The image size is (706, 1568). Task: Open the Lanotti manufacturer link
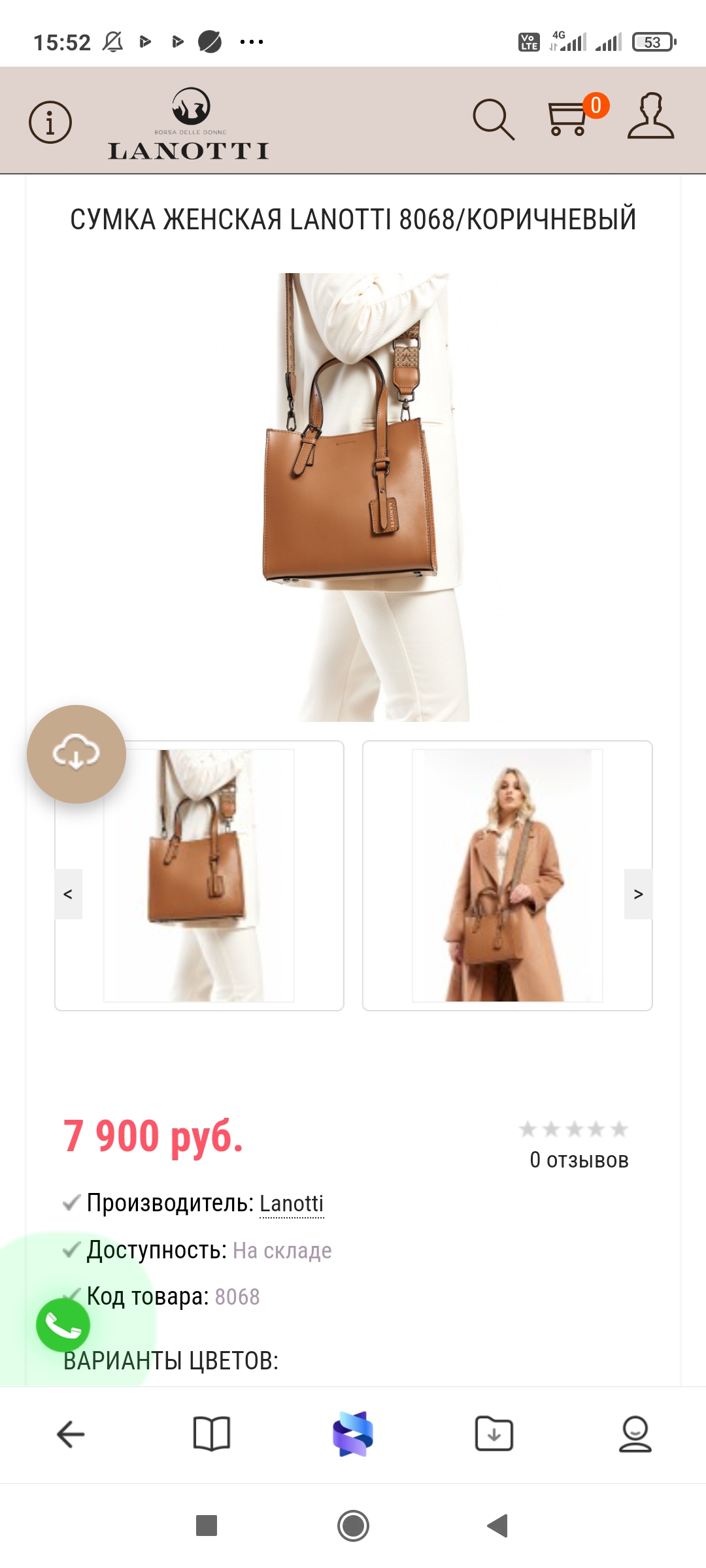292,1203
